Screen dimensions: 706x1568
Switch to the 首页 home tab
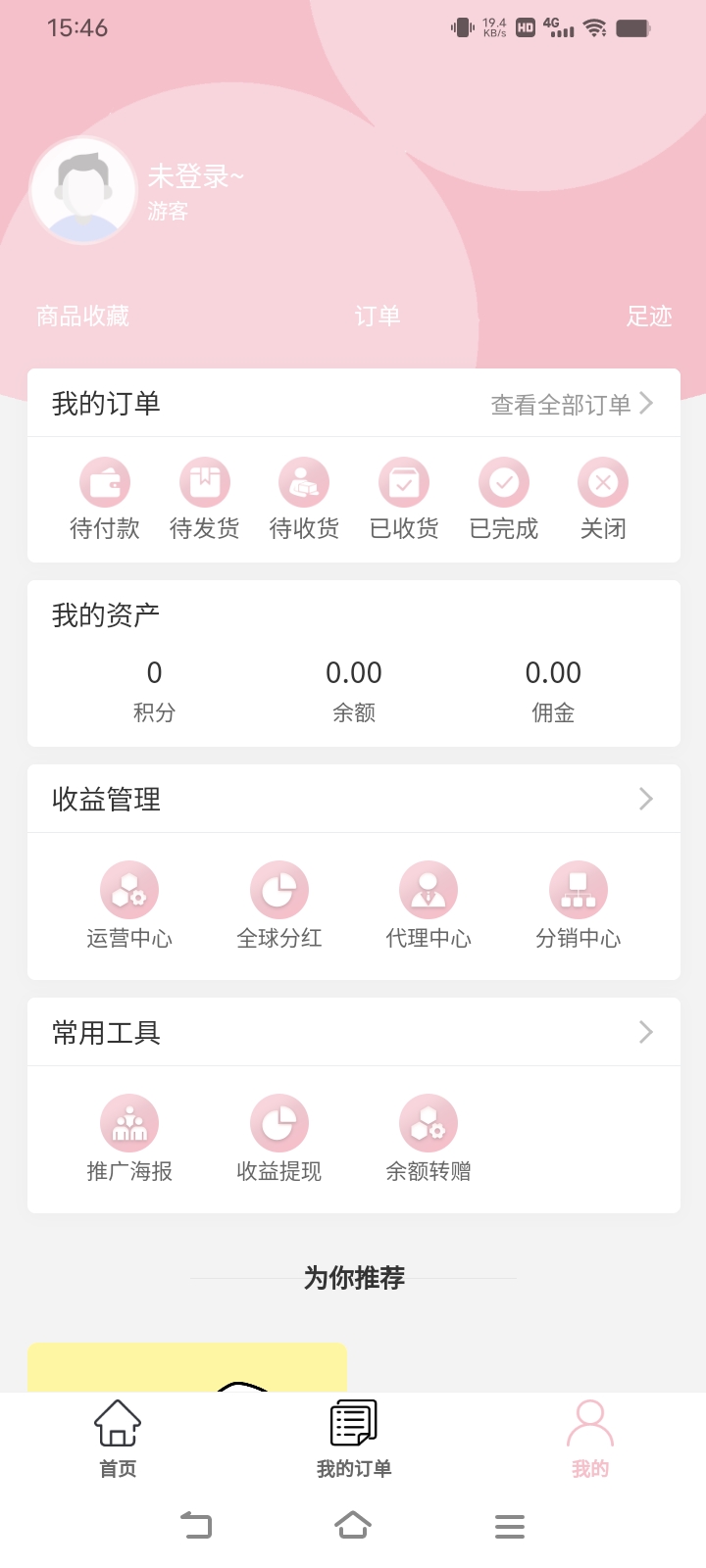118,1439
